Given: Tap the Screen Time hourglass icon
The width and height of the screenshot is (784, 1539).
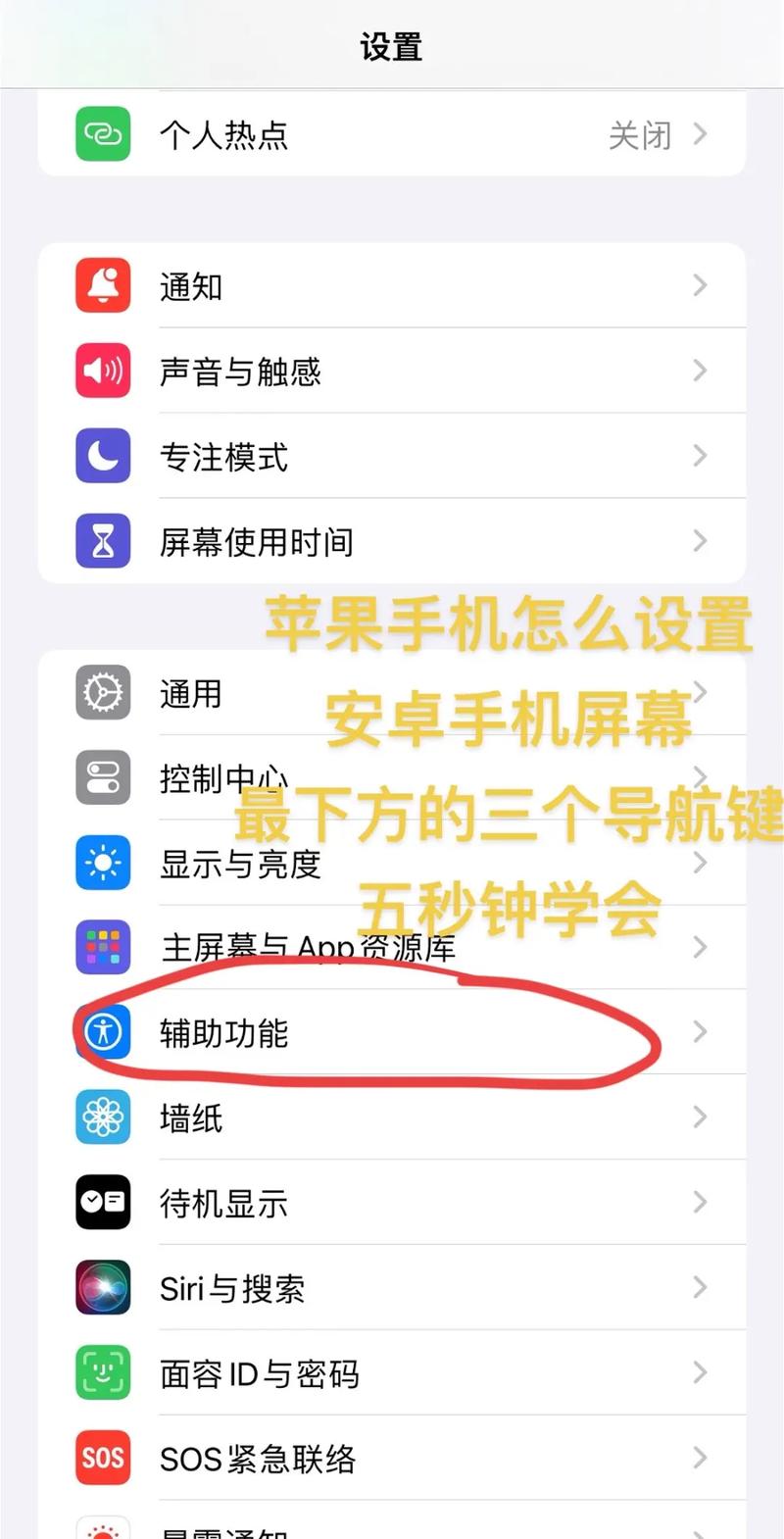Looking at the screenshot, I should [102, 541].
